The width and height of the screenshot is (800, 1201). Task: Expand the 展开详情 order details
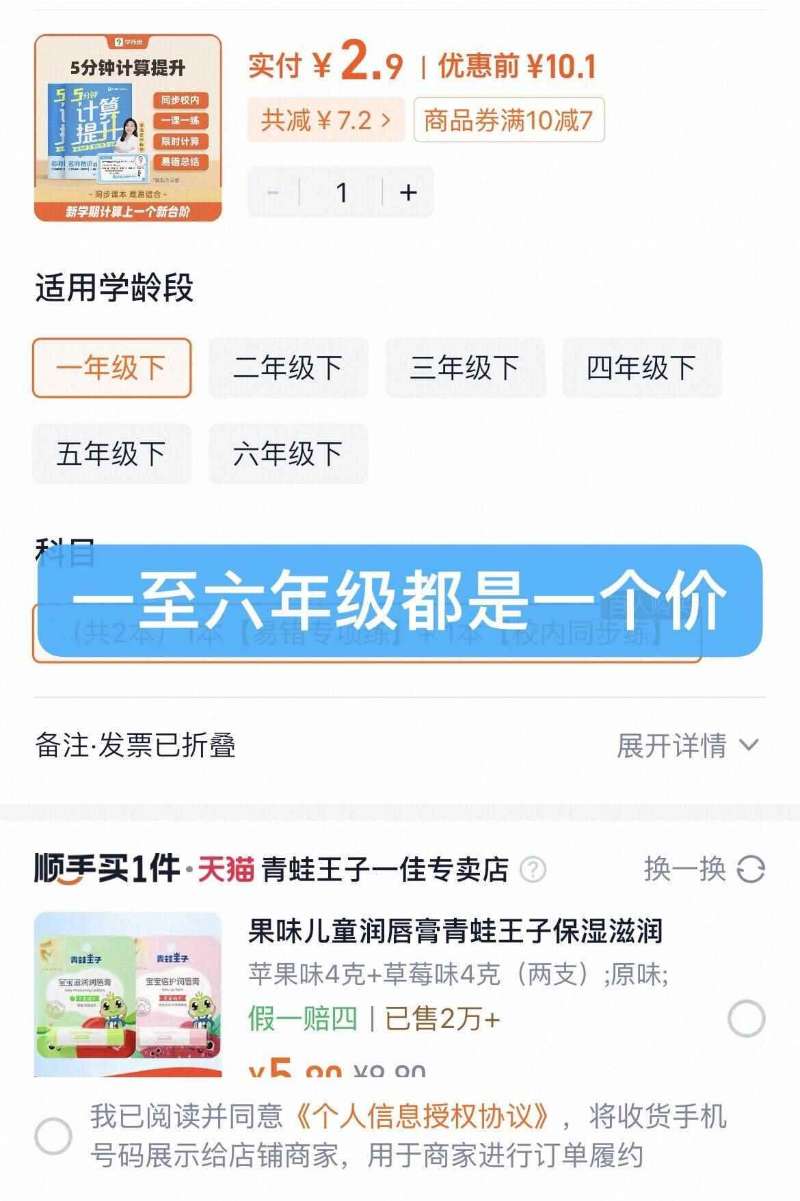[x=680, y=746]
